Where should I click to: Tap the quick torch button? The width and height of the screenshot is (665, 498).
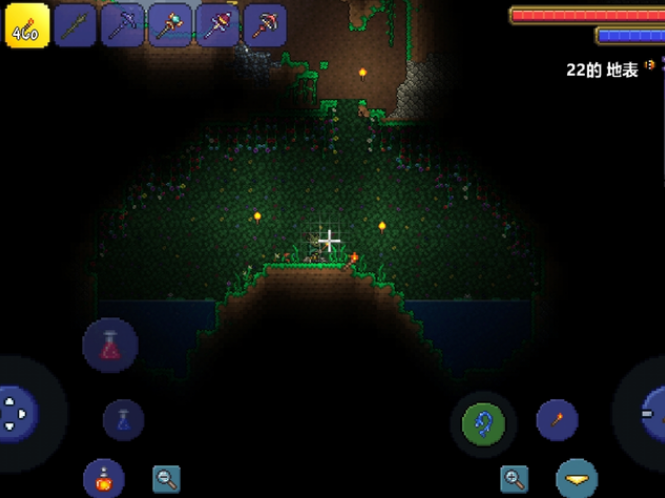click(557, 420)
